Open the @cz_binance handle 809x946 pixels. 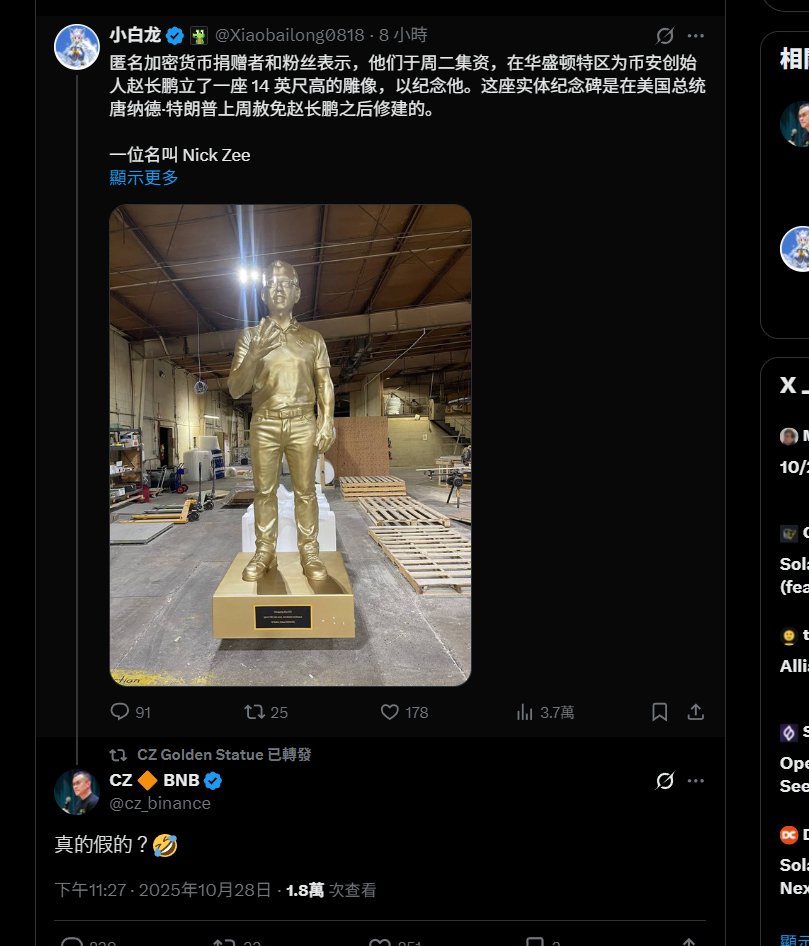click(160, 803)
